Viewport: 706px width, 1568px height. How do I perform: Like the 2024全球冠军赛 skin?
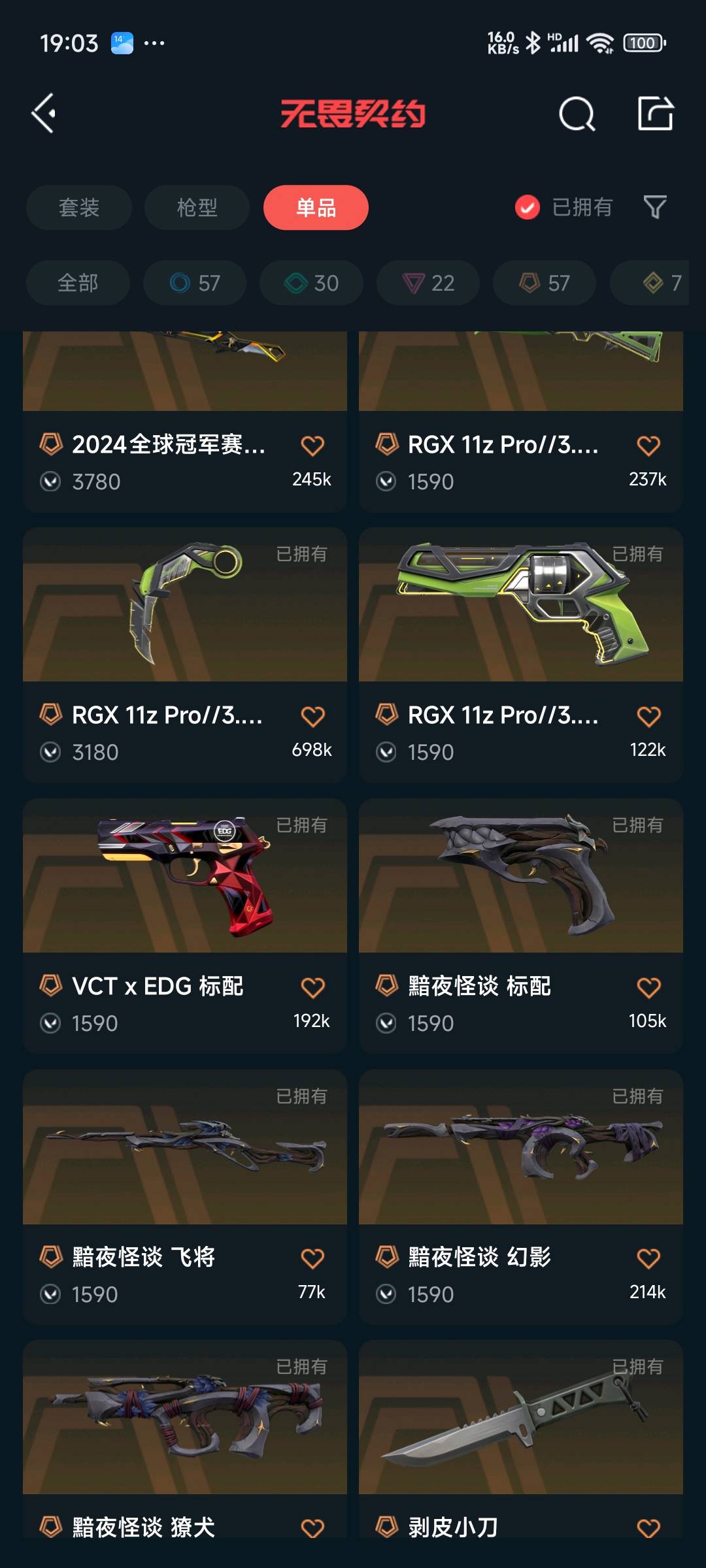point(312,446)
